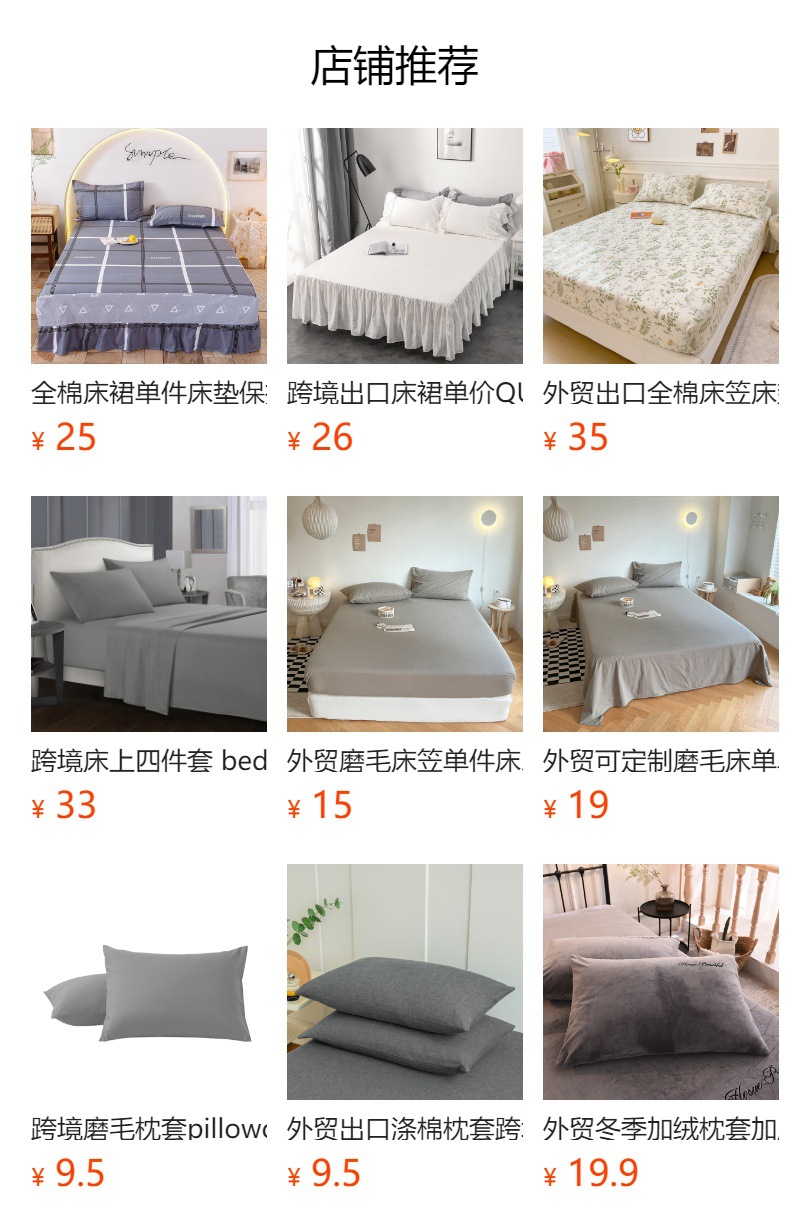
Task: Open the 外贸磨毛床笠单件 item for ¥15
Action: (x=404, y=614)
